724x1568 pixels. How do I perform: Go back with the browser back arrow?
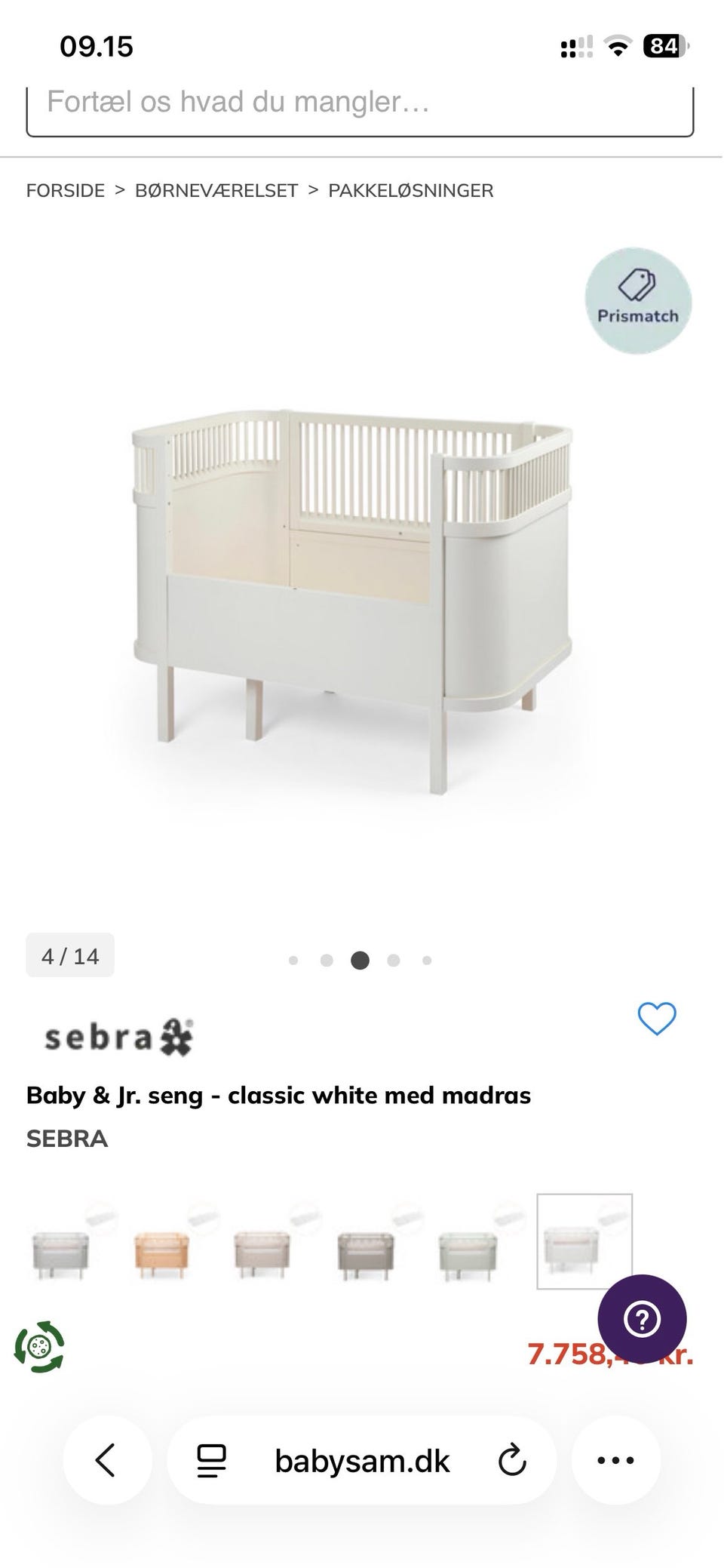106,1460
